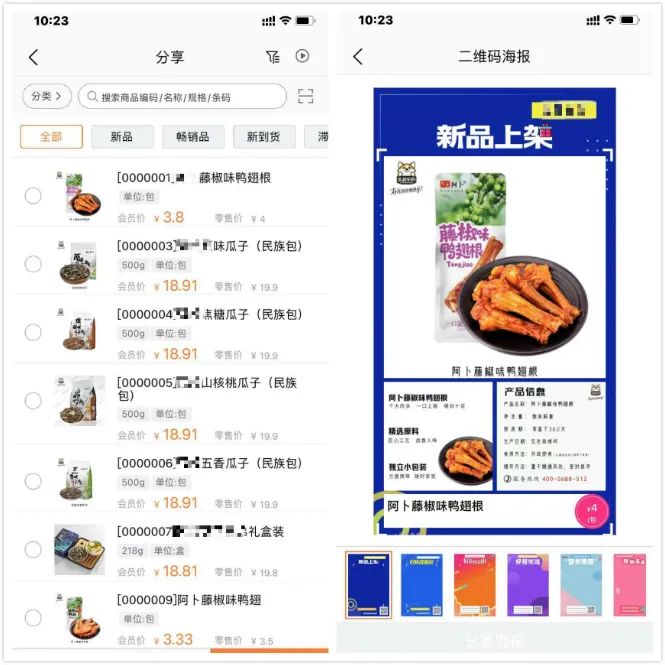This screenshot has height=665, width=665.
Task: Switch to the 畅销品 tab
Action: (193, 137)
